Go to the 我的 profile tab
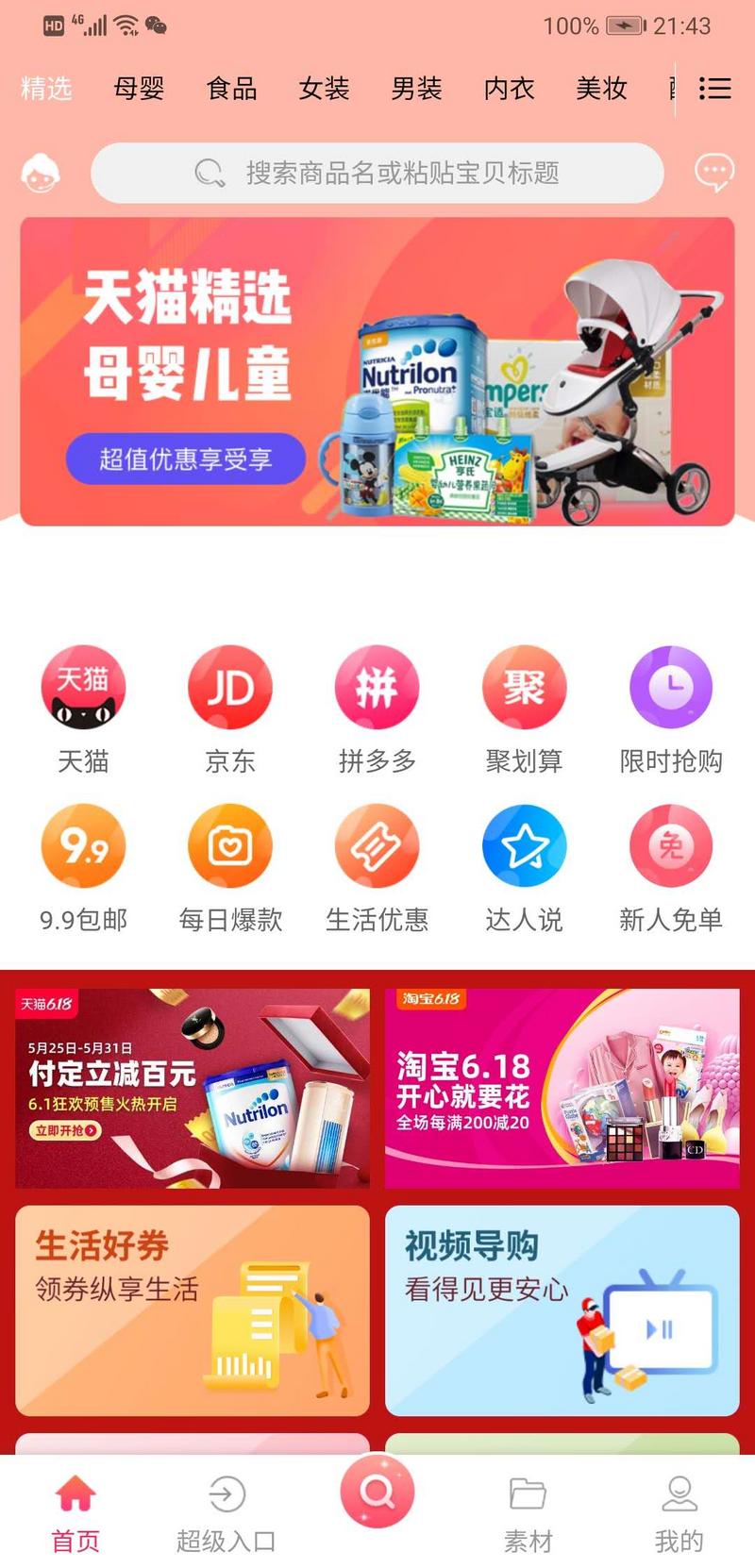 click(679, 1513)
